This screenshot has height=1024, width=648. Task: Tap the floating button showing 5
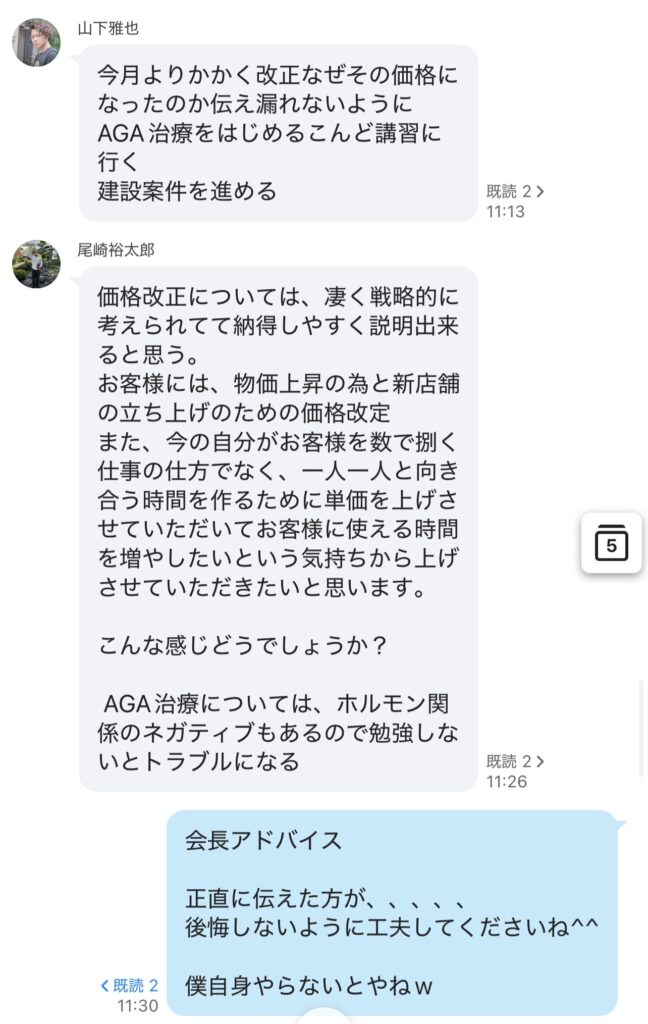611,544
